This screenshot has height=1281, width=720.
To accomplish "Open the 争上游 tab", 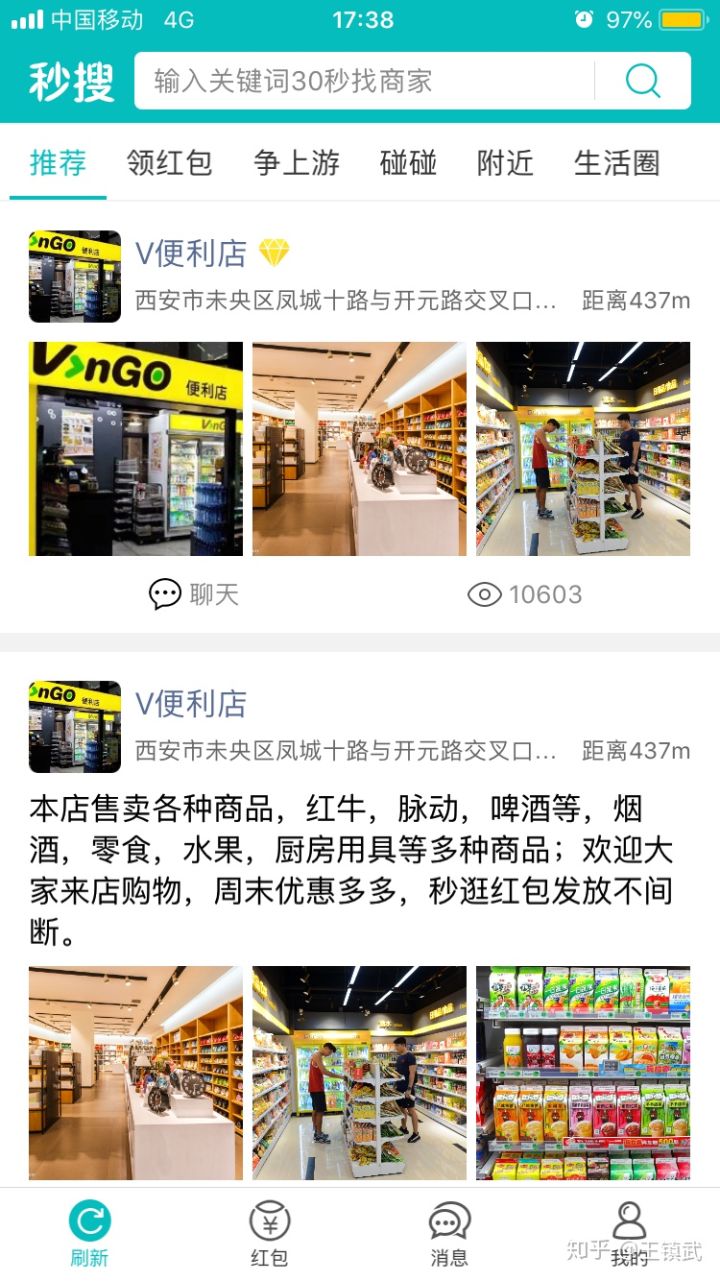I will pos(296,163).
